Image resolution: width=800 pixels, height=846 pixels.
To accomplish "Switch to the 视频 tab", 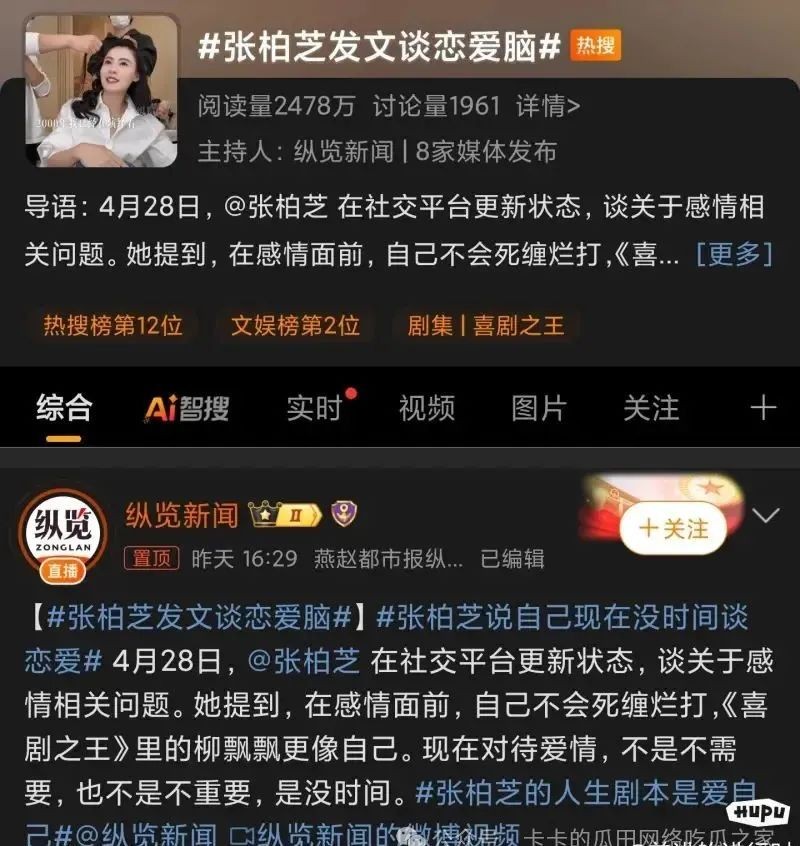I will point(426,408).
